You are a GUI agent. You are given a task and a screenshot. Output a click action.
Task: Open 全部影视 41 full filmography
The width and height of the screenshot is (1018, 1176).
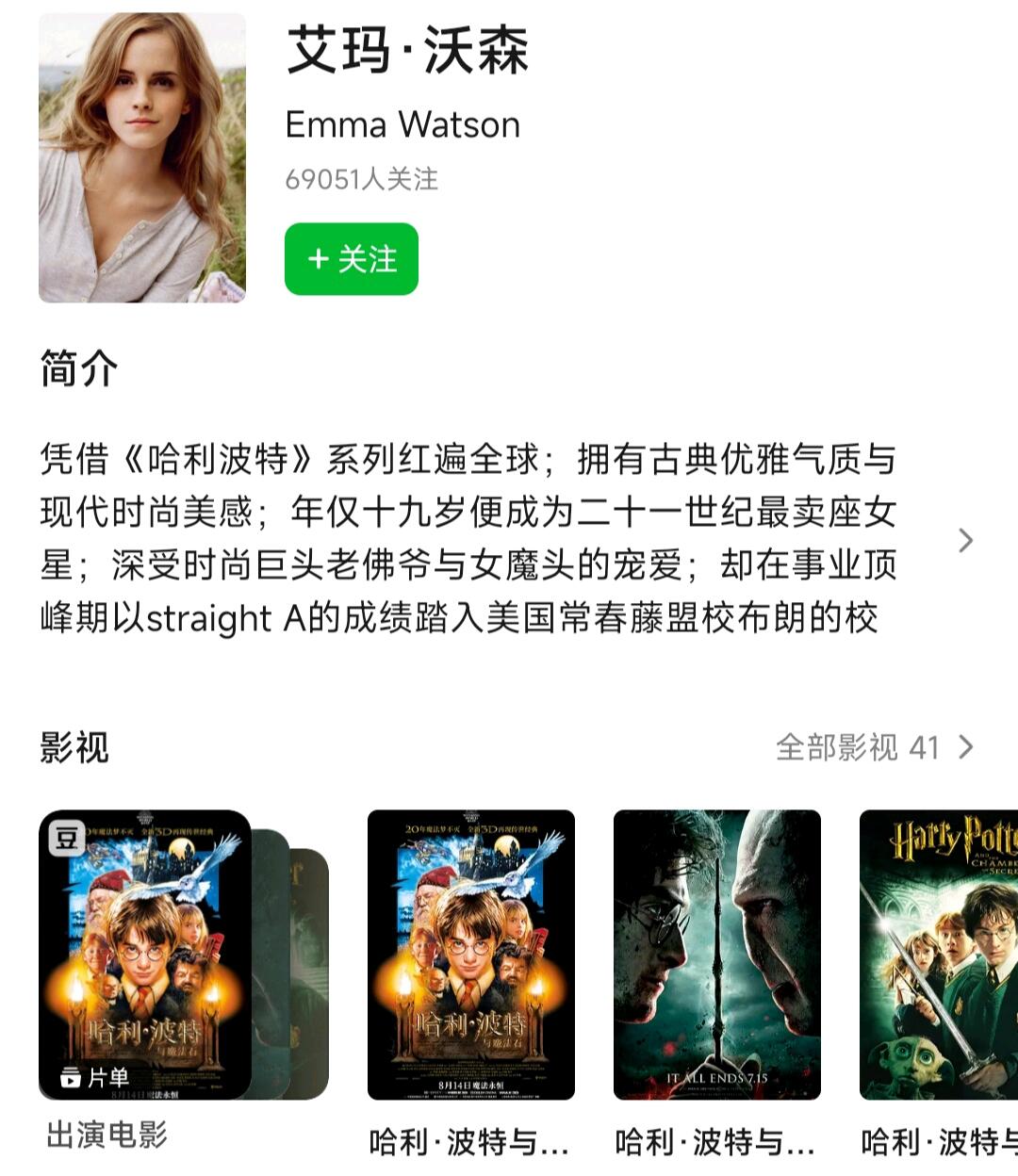click(874, 748)
